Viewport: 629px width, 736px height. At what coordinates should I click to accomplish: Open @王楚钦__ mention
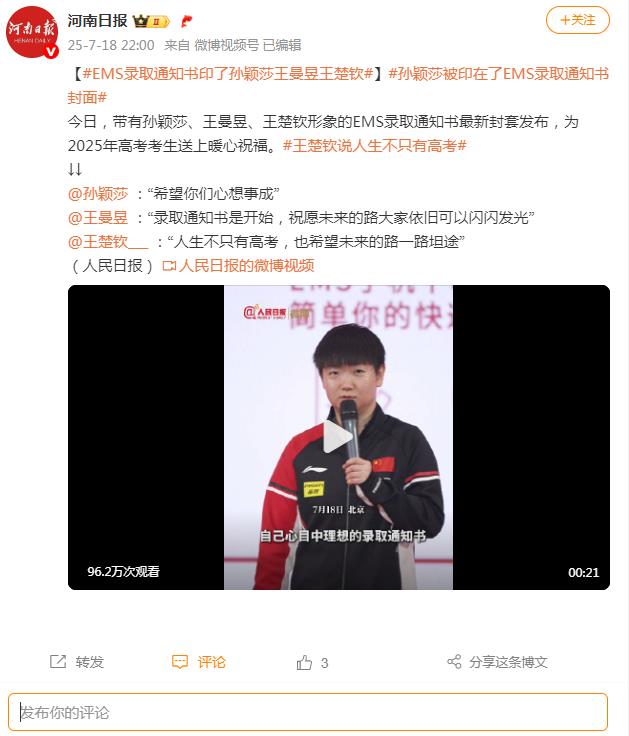tap(107, 242)
